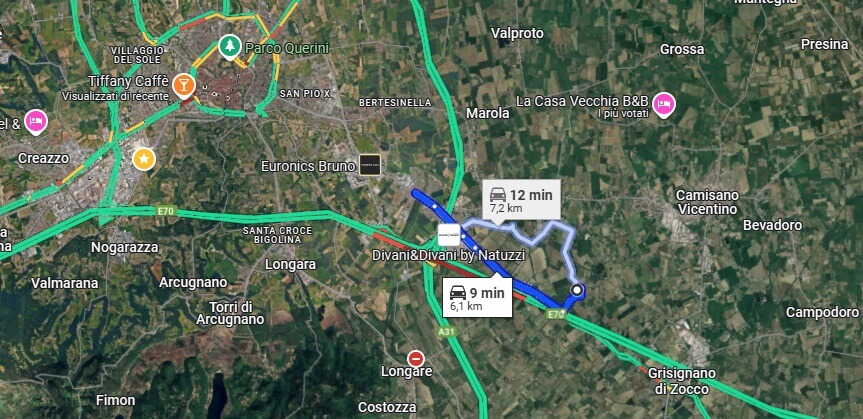
Task: Open La Casa Vecchia B&B hotel pin
Action: pos(665,103)
